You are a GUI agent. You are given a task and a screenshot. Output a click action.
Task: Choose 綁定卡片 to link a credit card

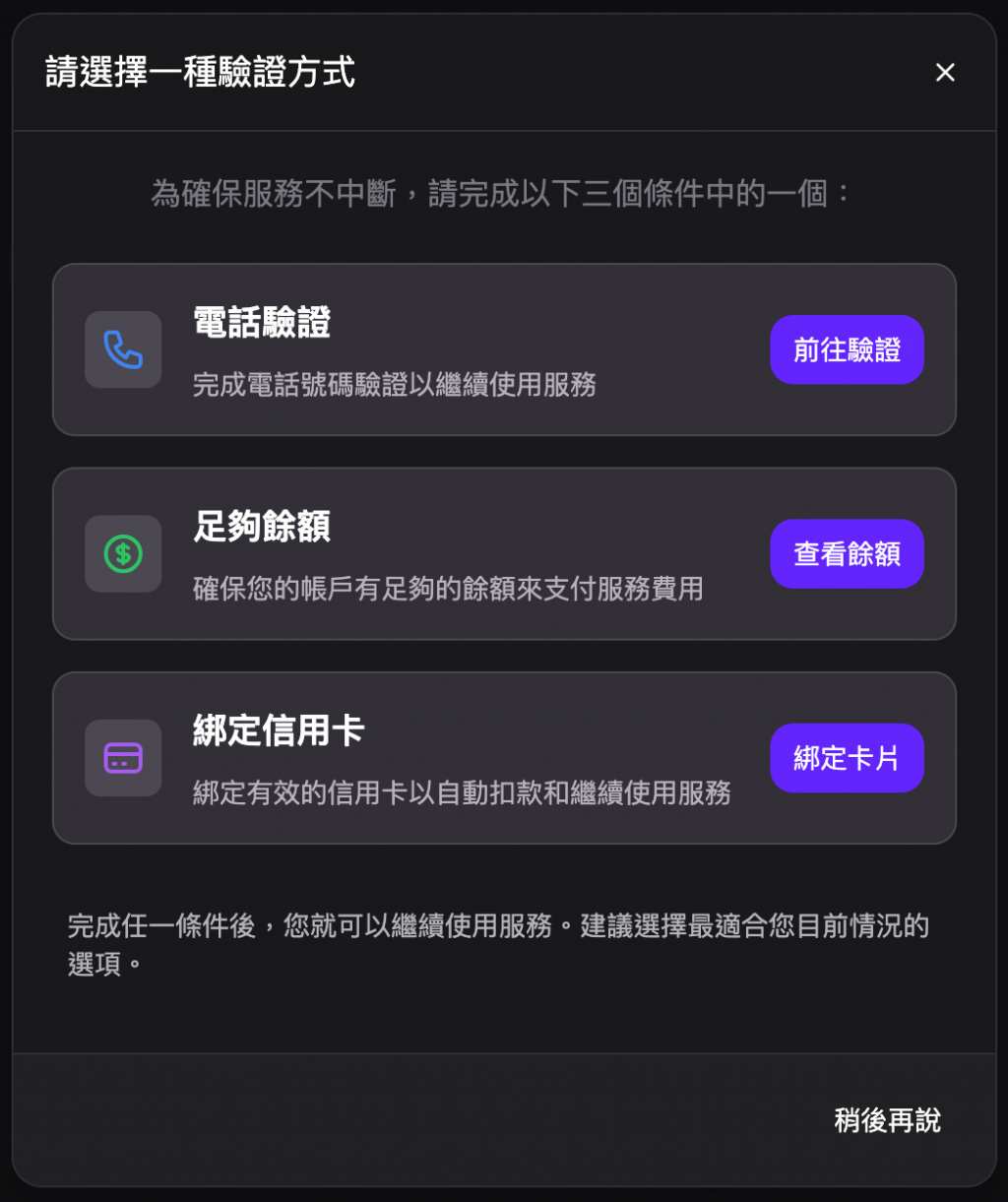coord(847,758)
